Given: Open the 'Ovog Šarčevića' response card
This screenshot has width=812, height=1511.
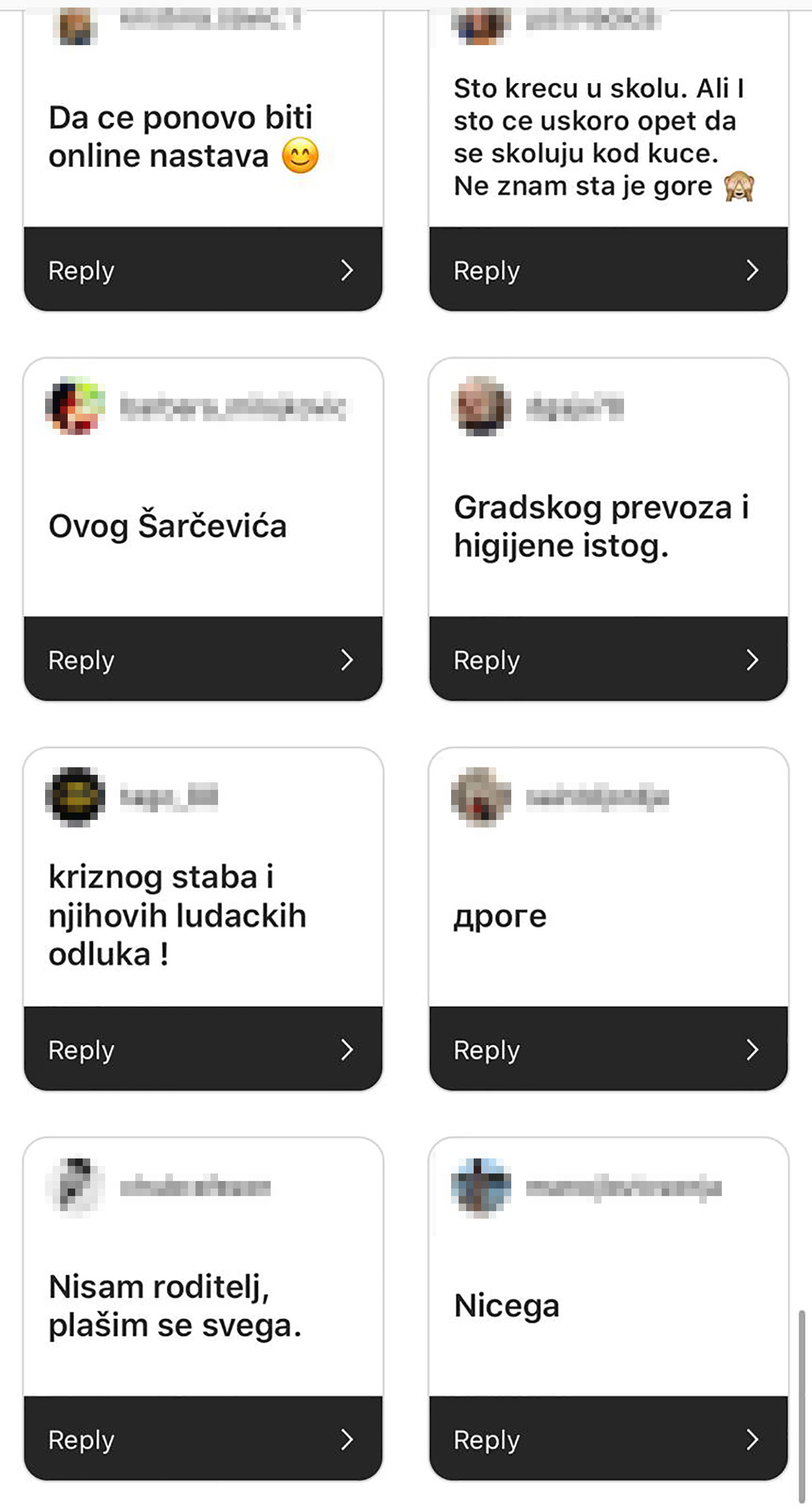Looking at the screenshot, I should (x=203, y=487).
